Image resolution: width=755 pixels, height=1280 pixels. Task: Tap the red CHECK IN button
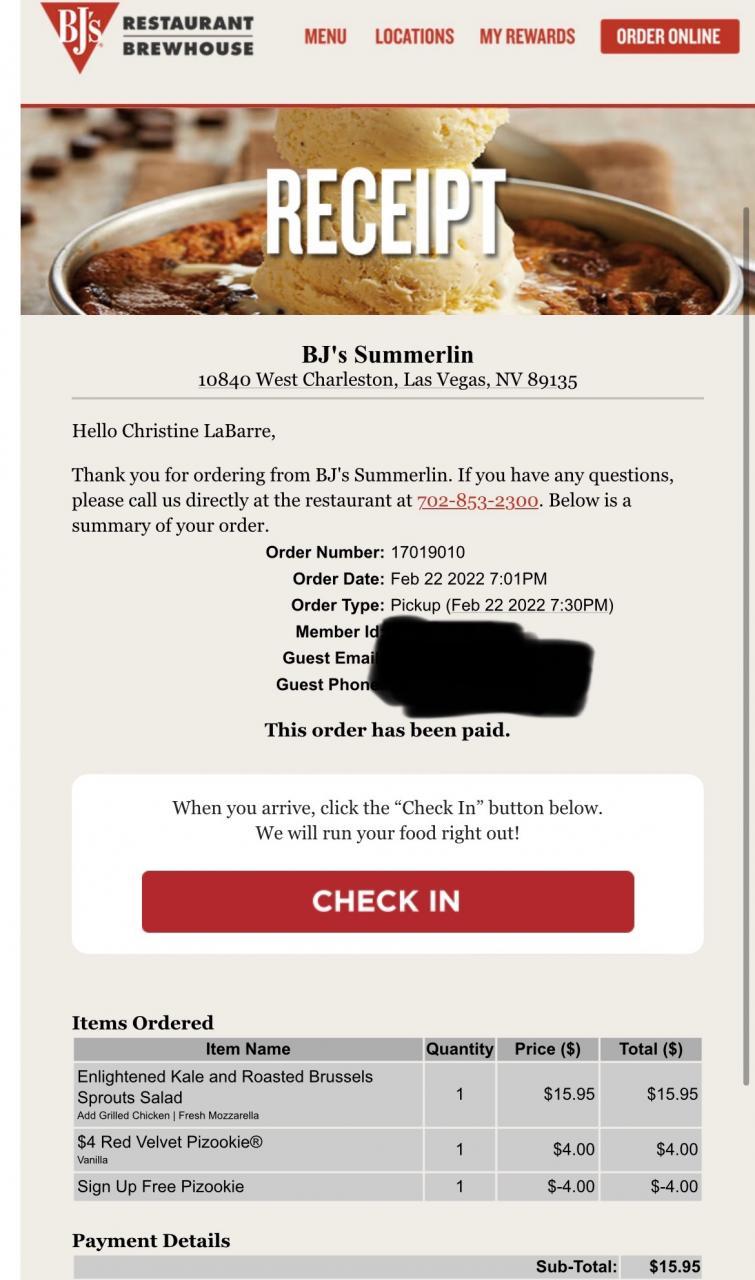[388, 901]
